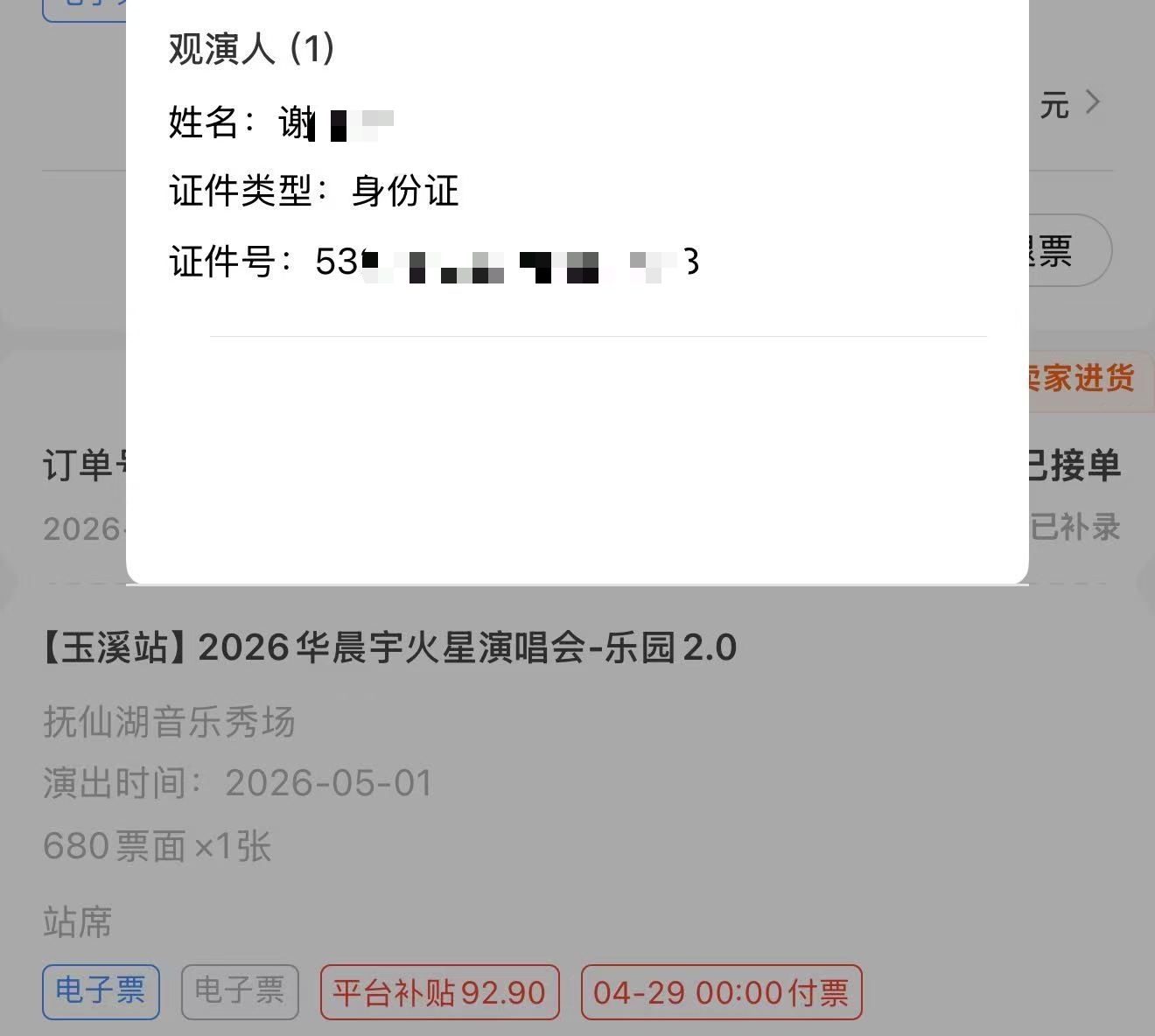Open the price details chevron beside 元
This screenshot has height=1036, width=1155.
1092,103
